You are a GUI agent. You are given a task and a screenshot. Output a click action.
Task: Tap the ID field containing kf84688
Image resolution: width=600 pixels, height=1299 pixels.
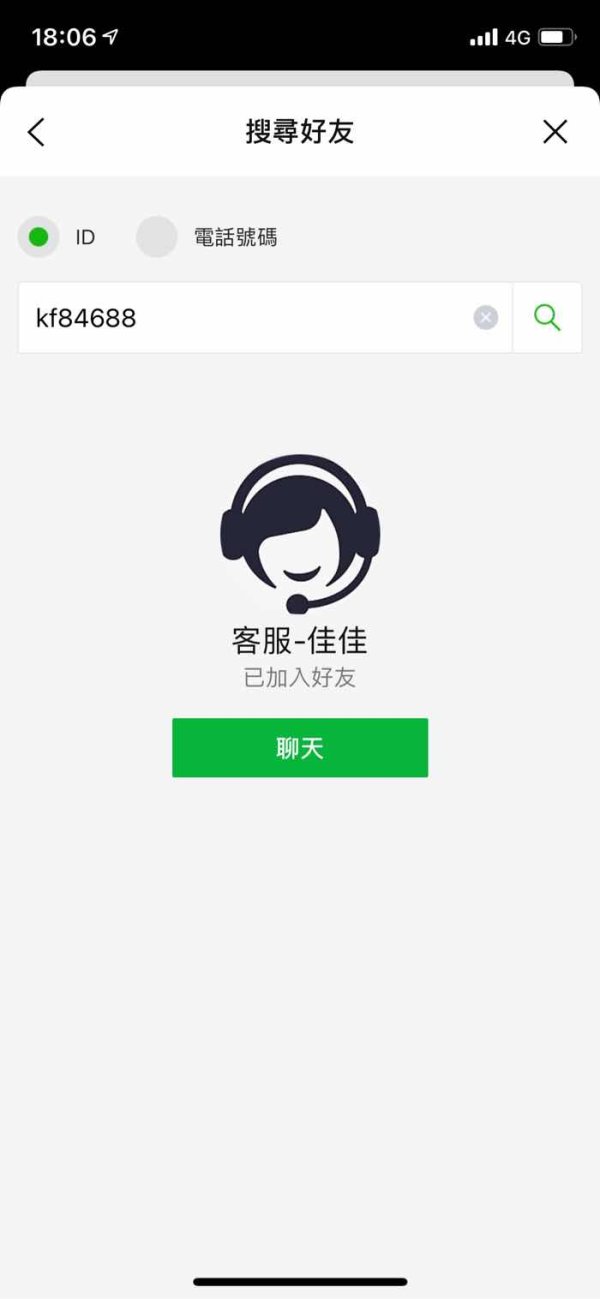click(x=265, y=318)
